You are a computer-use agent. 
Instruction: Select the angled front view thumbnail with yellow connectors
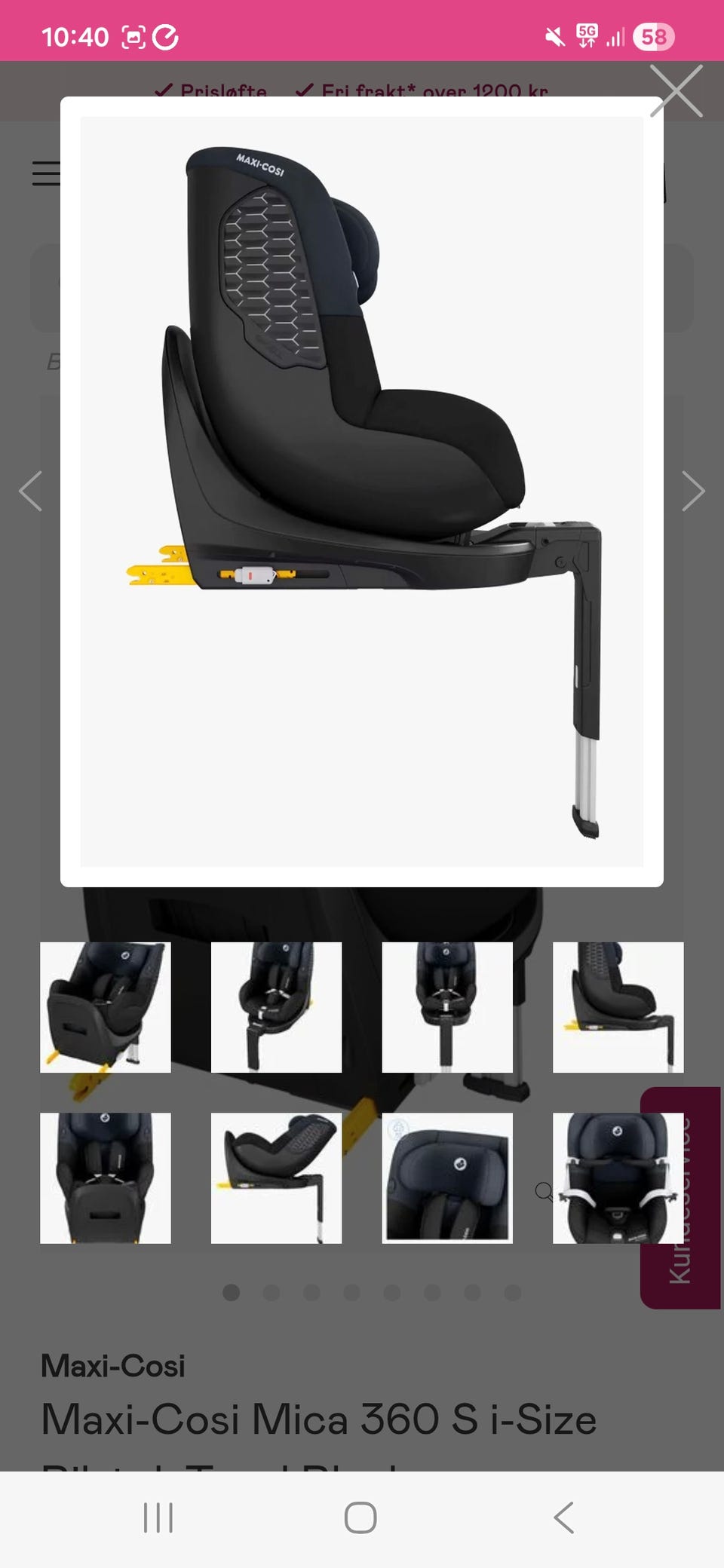pos(106,1007)
